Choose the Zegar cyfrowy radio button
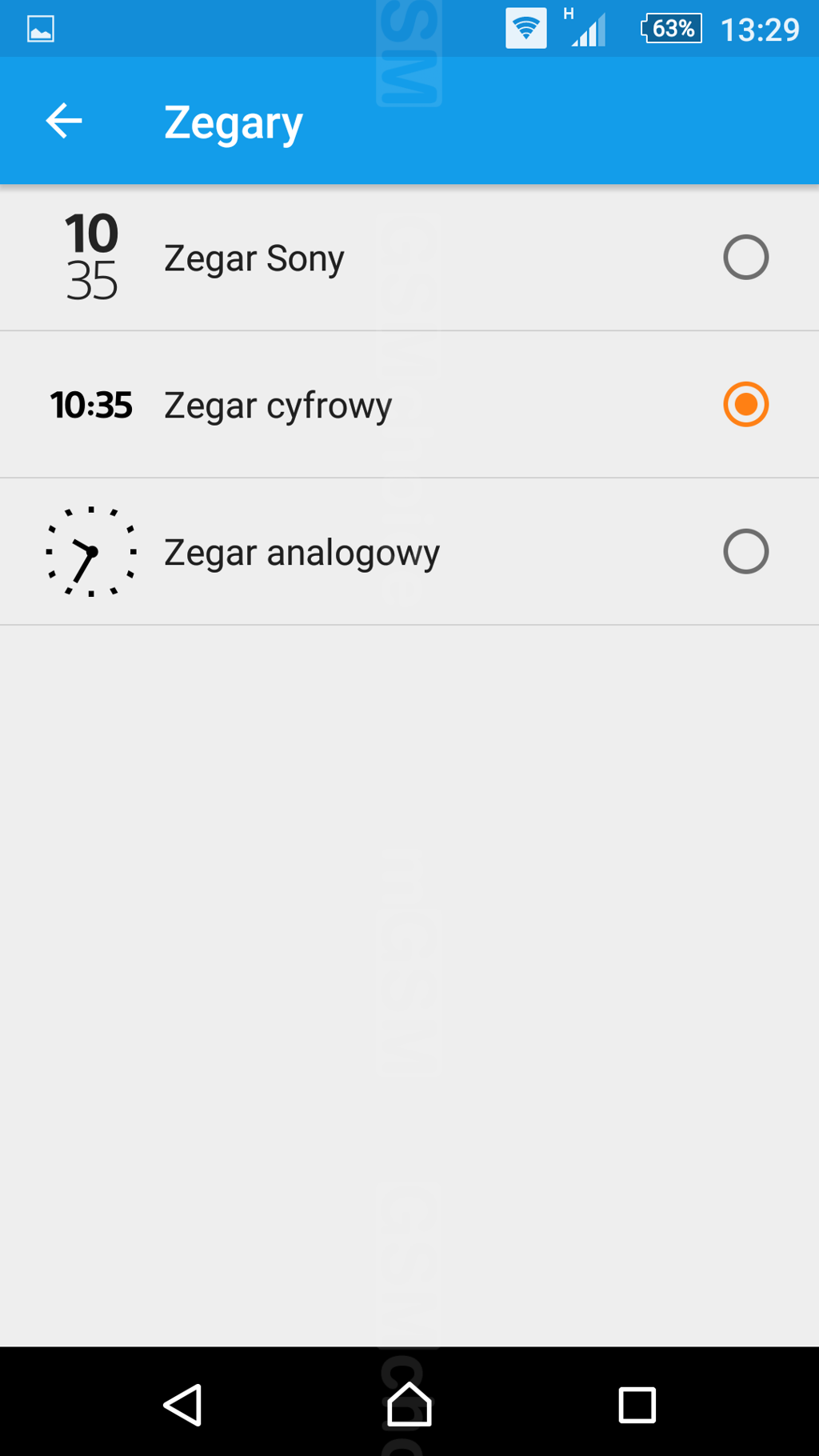Screen dimensions: 819x1456 [x=745, y=405]
